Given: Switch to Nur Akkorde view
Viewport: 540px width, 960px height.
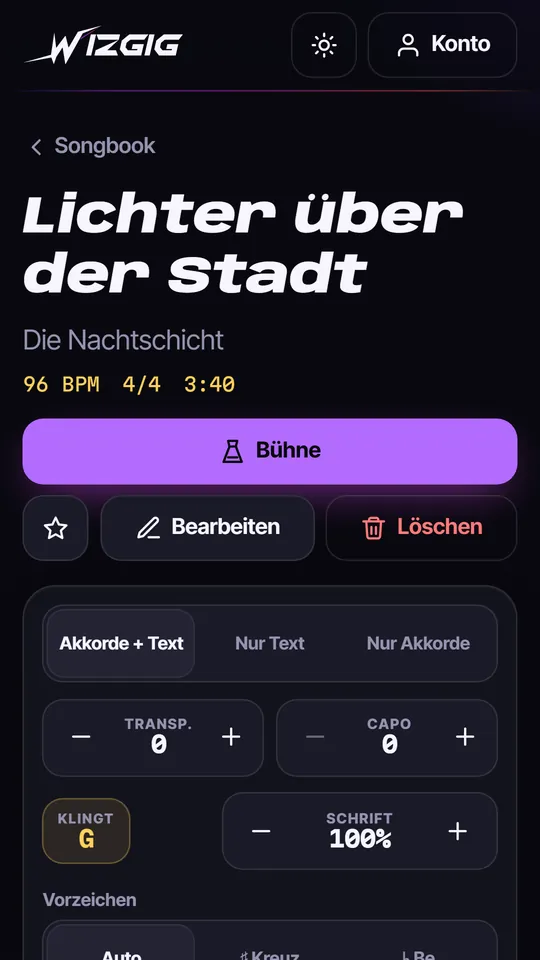Looking at the screenshot, I should pos(418,643).
